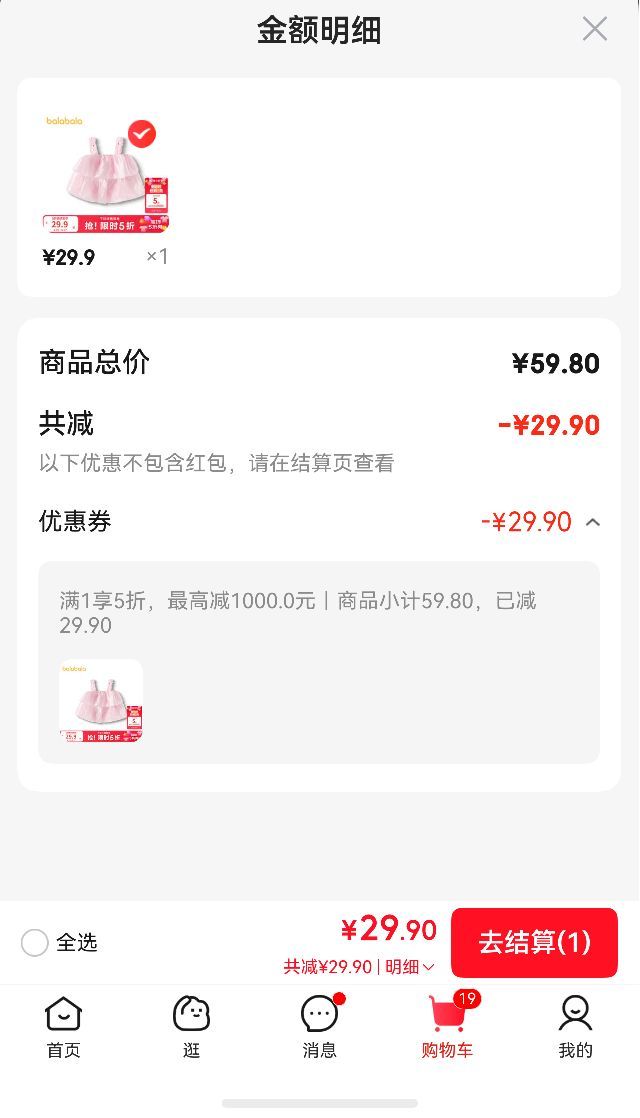Viewport: 640px width, 1118px height.
Task: Open the selected balabala product thumbnail
Action: 105,173
